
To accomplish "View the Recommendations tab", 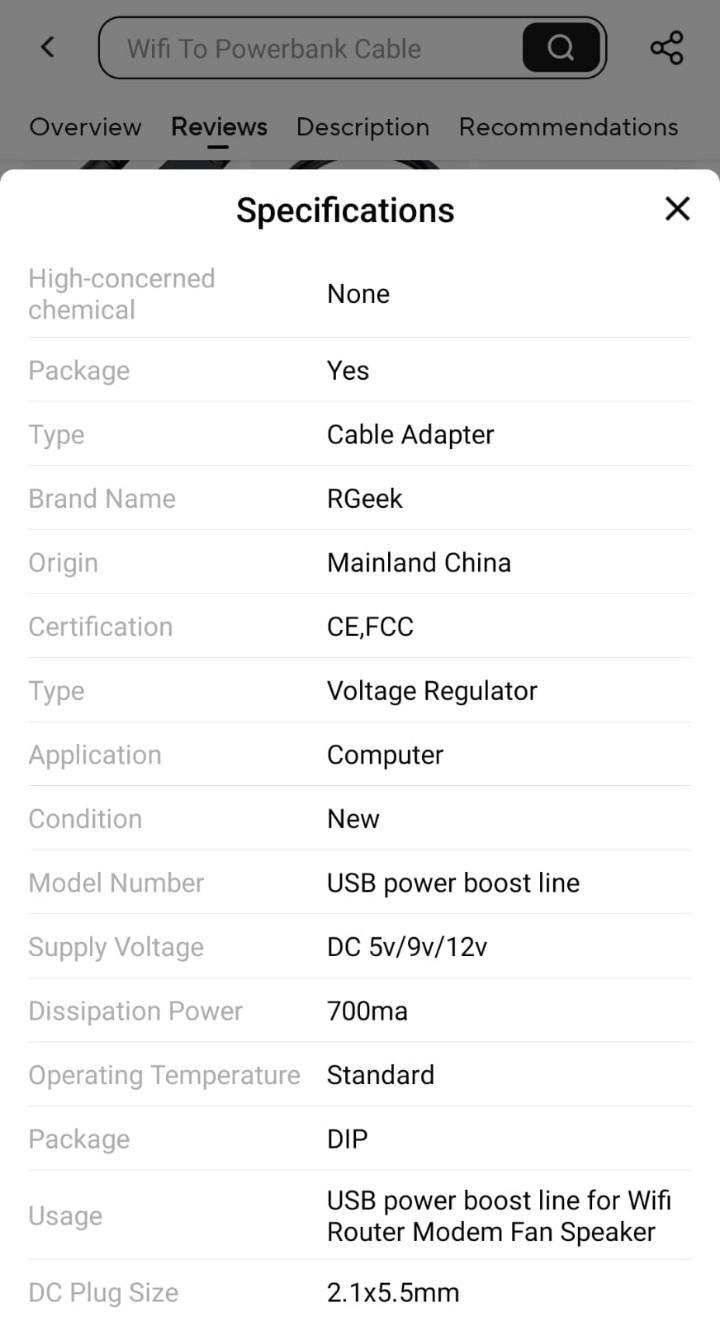I will tap(568, 127).
